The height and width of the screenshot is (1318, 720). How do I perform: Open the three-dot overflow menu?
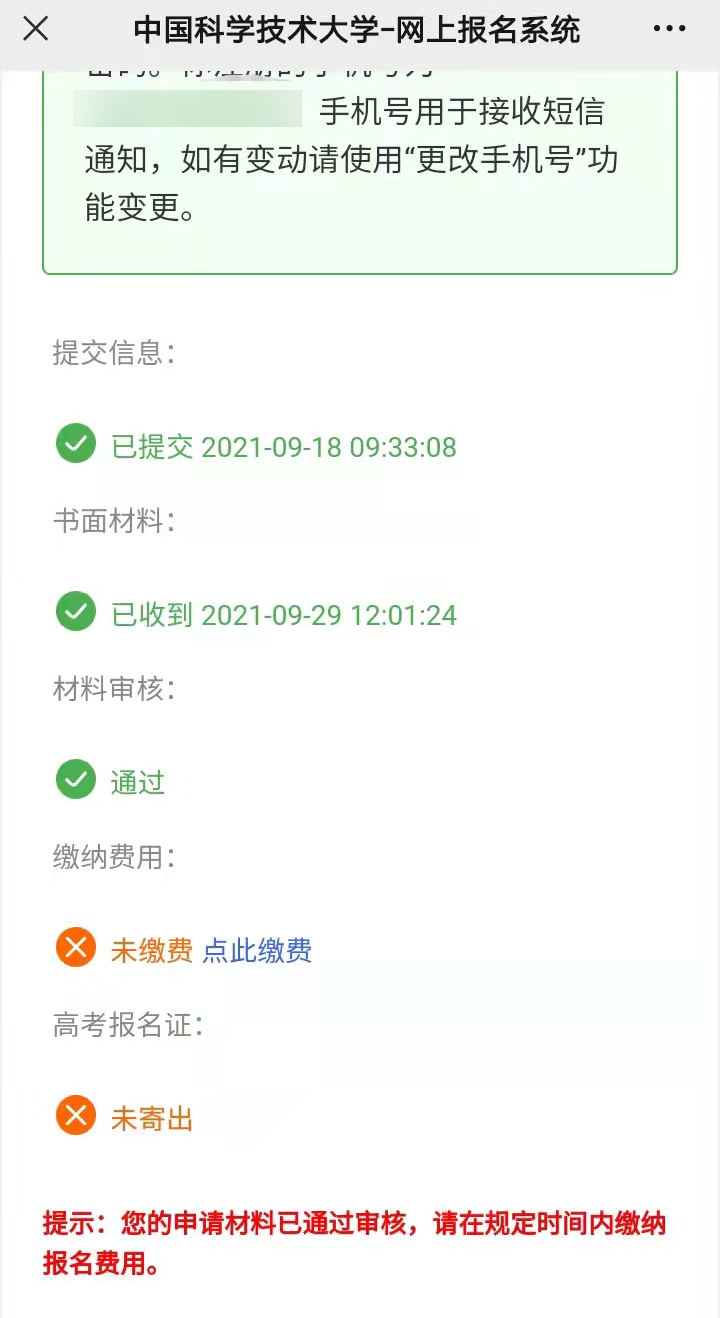pyautogui.click(x=669, y=29)
